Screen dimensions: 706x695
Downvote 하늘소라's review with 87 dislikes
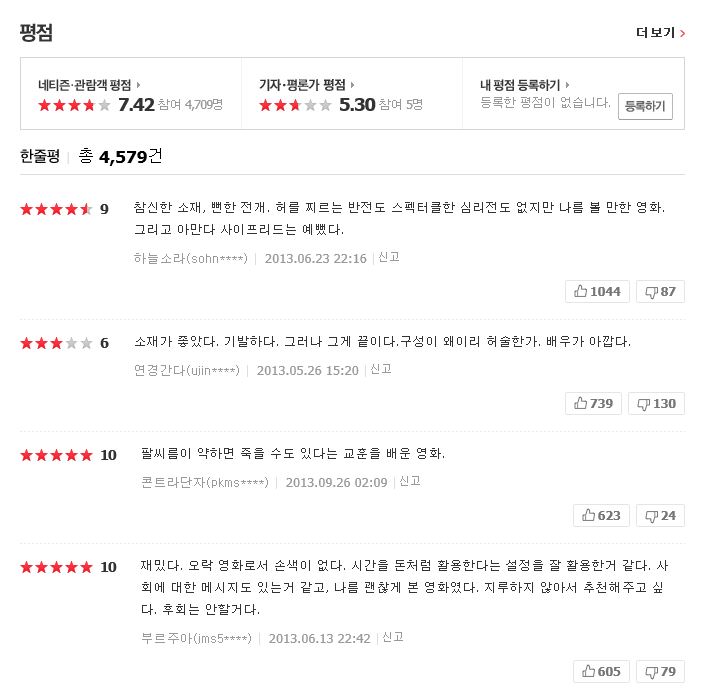(660, 292)
